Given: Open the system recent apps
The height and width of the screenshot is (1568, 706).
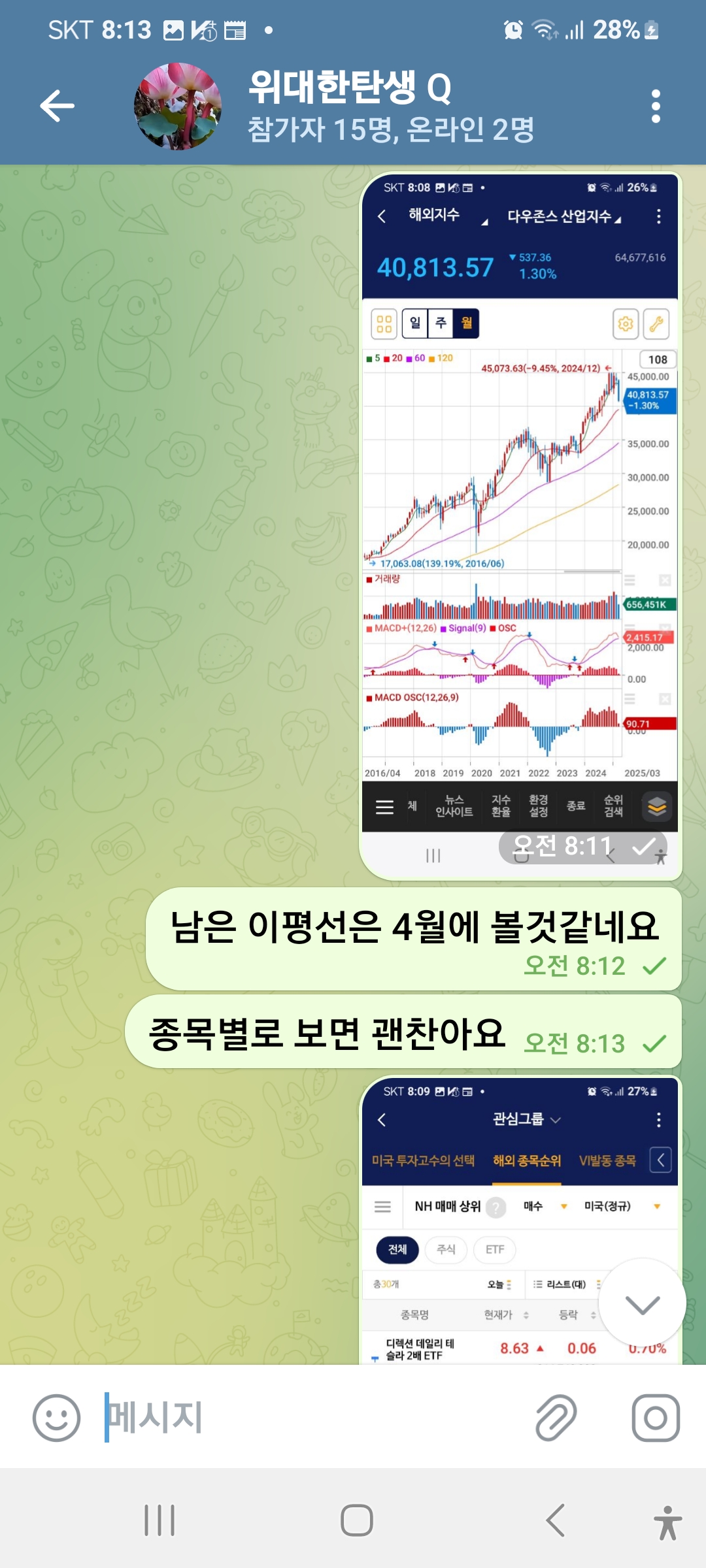Looking at the screenshot, I should pos(160,1520).
